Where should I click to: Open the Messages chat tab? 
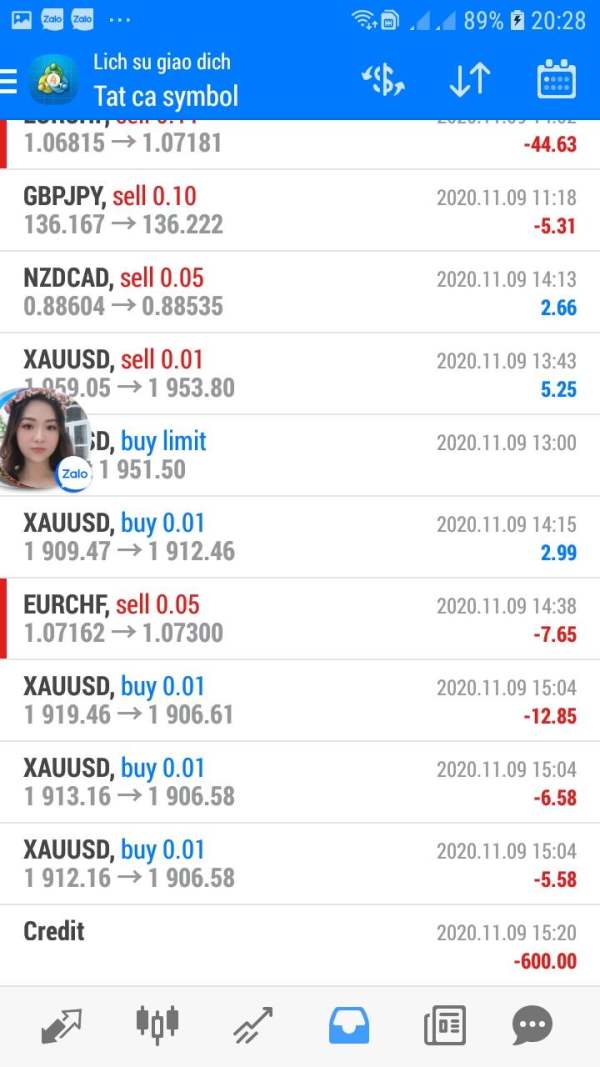point(532,1025)
